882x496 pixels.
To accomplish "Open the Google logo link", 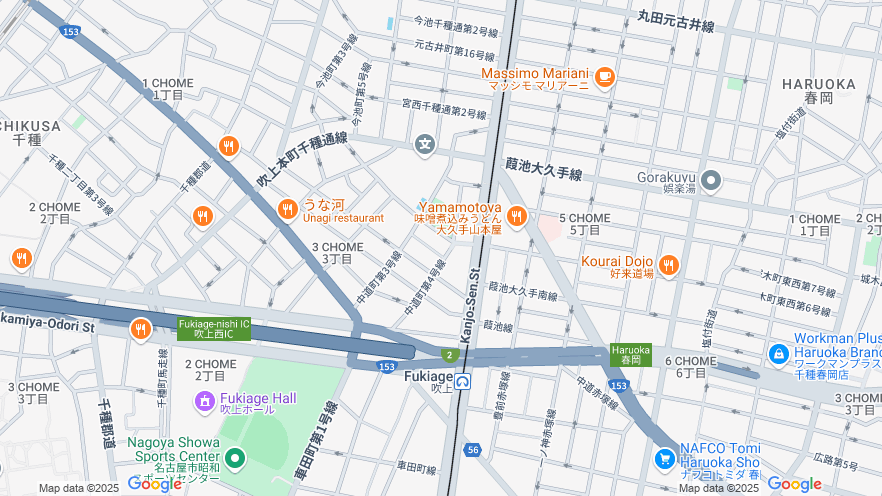I will 154,484.
